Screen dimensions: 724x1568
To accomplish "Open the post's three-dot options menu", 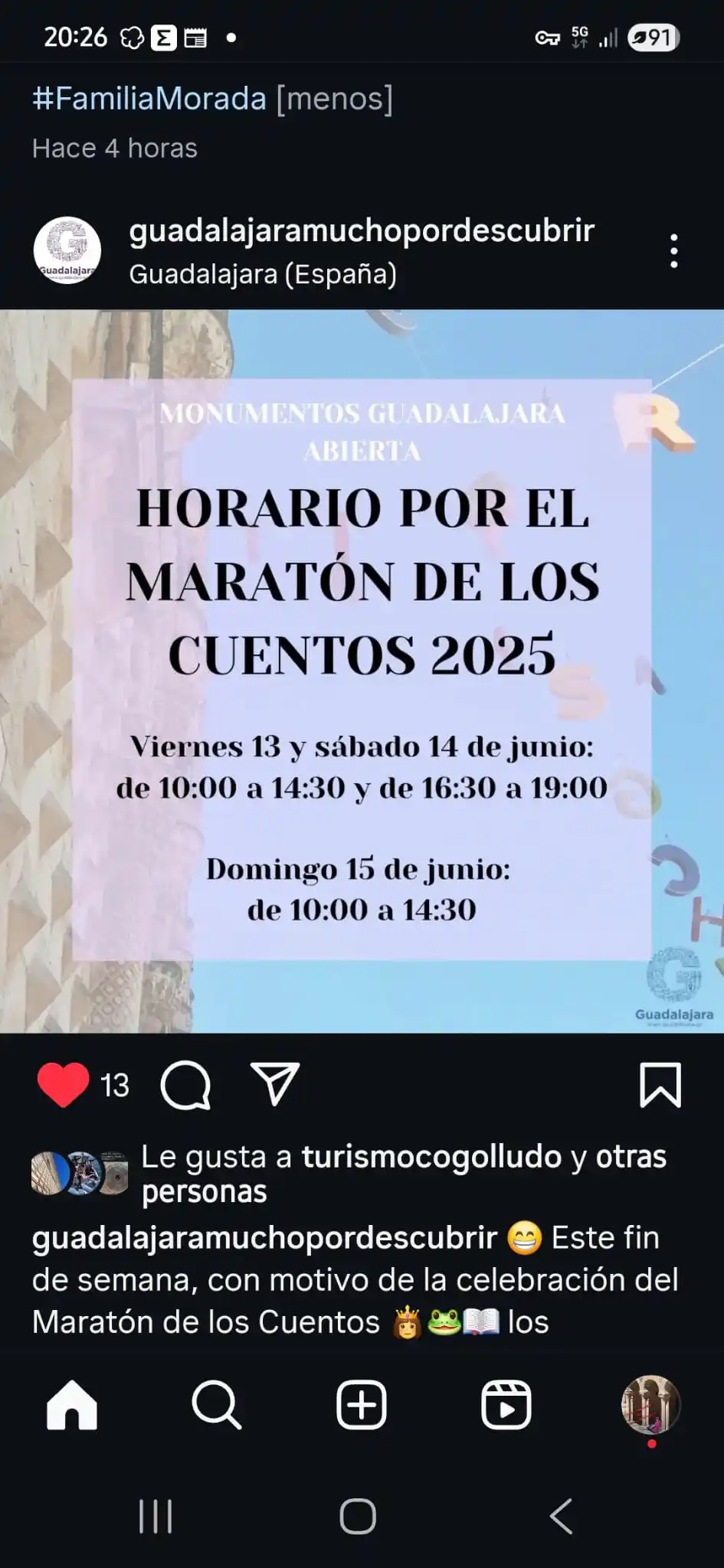I will [673, 251].
